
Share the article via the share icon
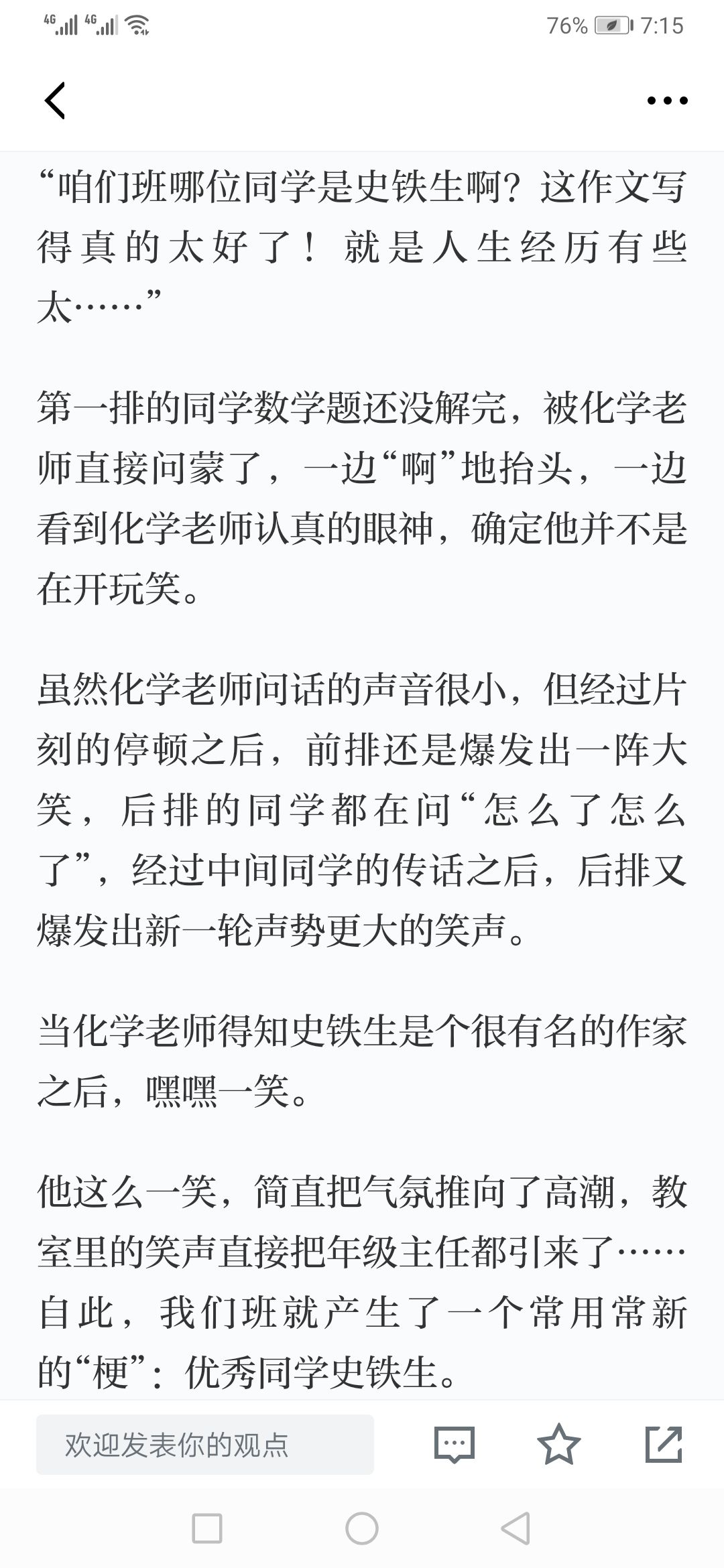tap(664, 1445)
